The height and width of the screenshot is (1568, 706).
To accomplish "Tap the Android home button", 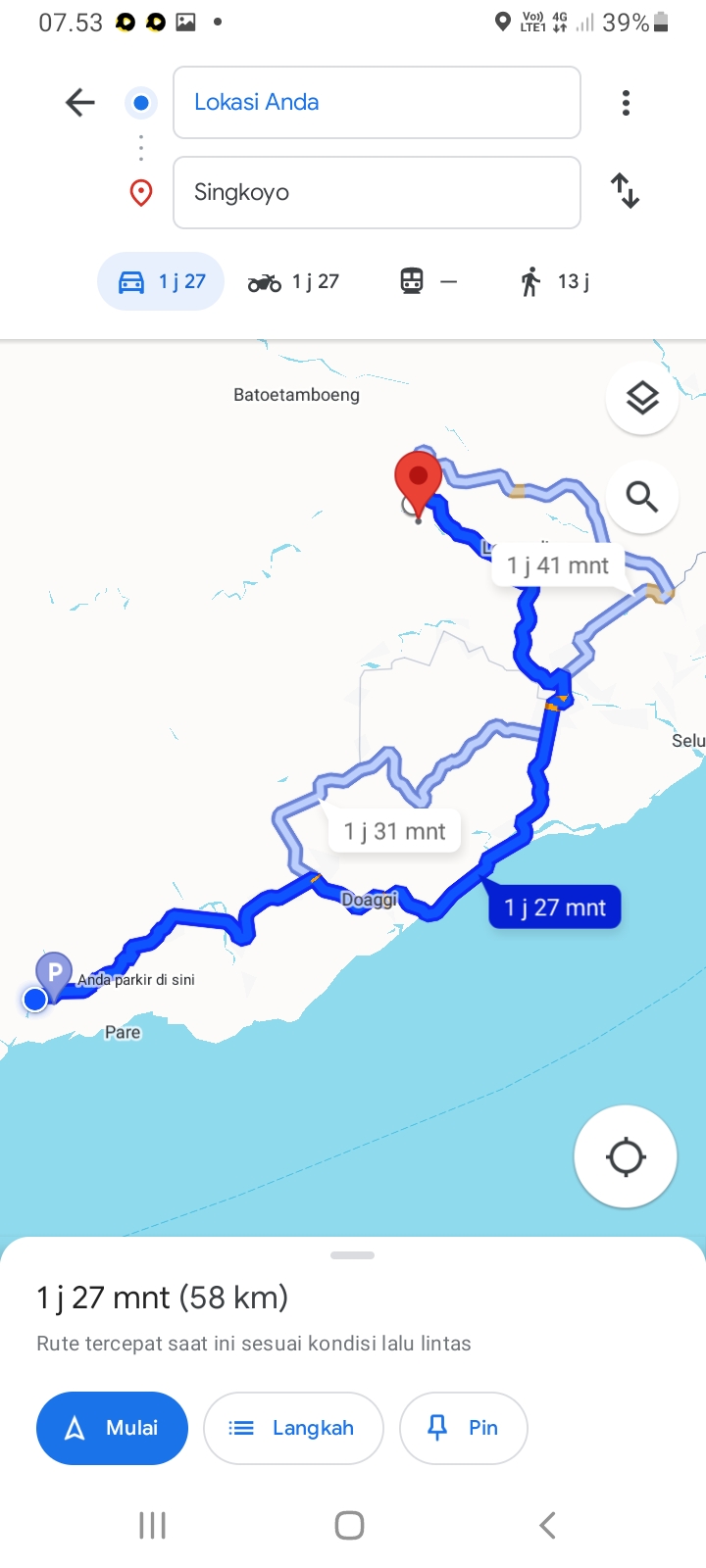I will [350, 1525].
